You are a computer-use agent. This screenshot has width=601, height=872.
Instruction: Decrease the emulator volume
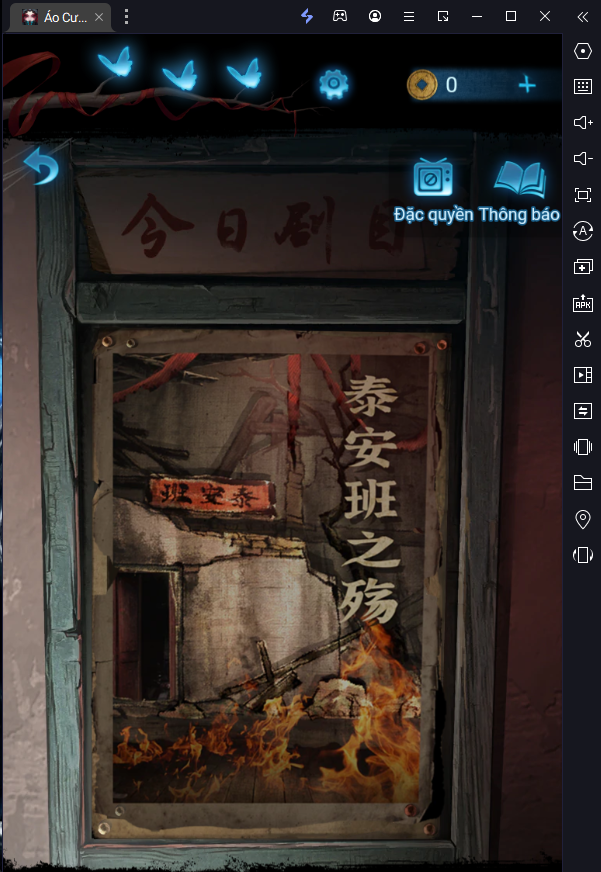tap(583, 158)
